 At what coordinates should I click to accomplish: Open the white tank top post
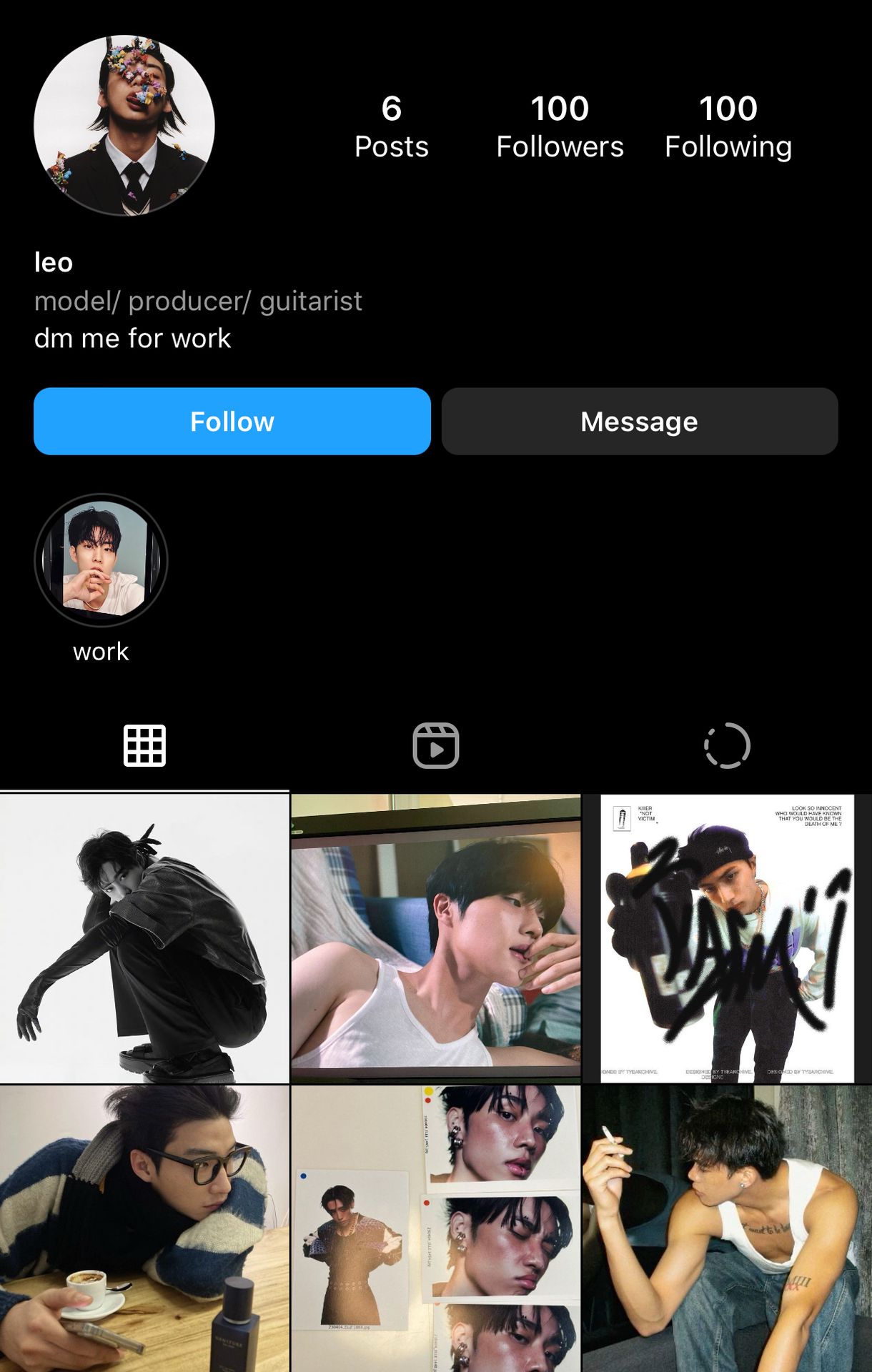click(x=435, y=938)
